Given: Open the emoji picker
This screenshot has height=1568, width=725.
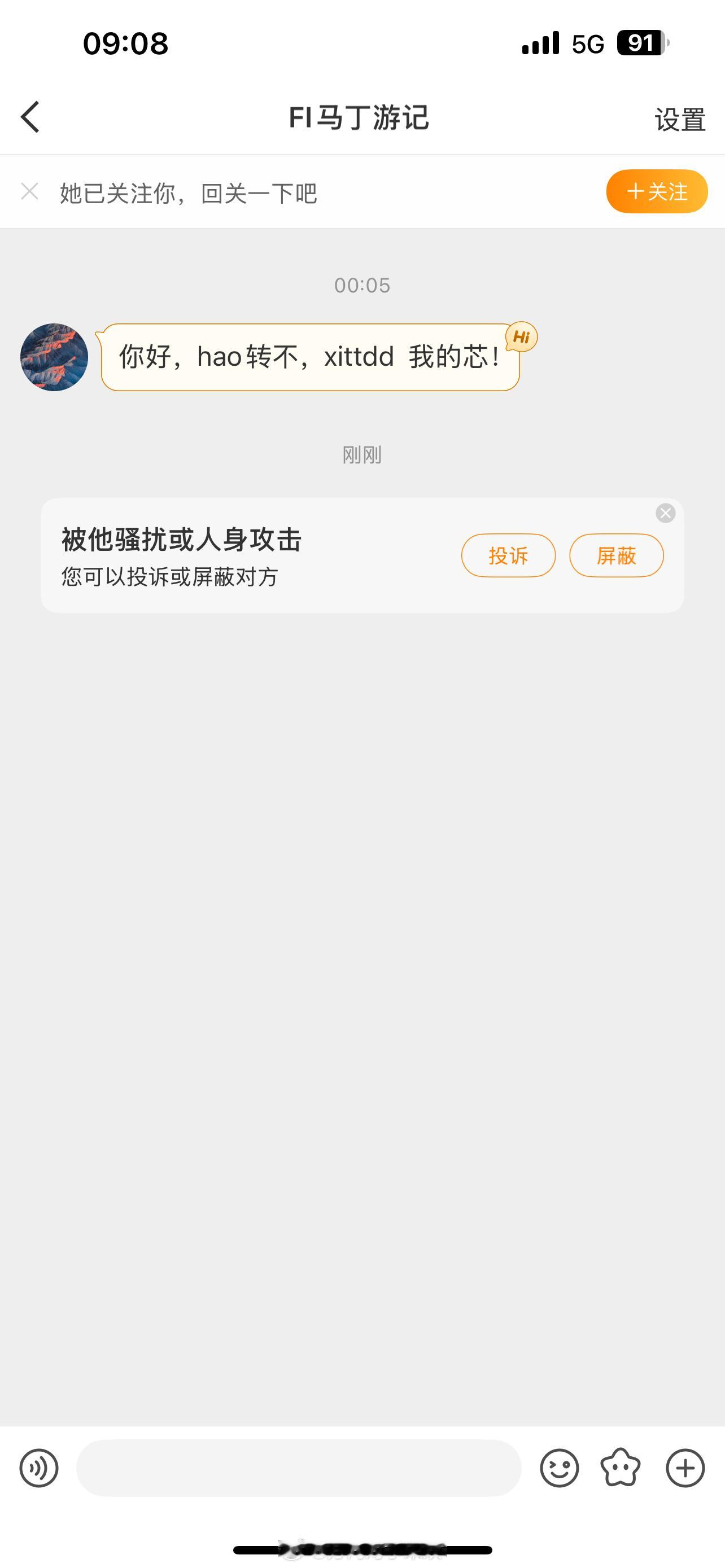Looking at the screenshot, I should (561, 1468).
